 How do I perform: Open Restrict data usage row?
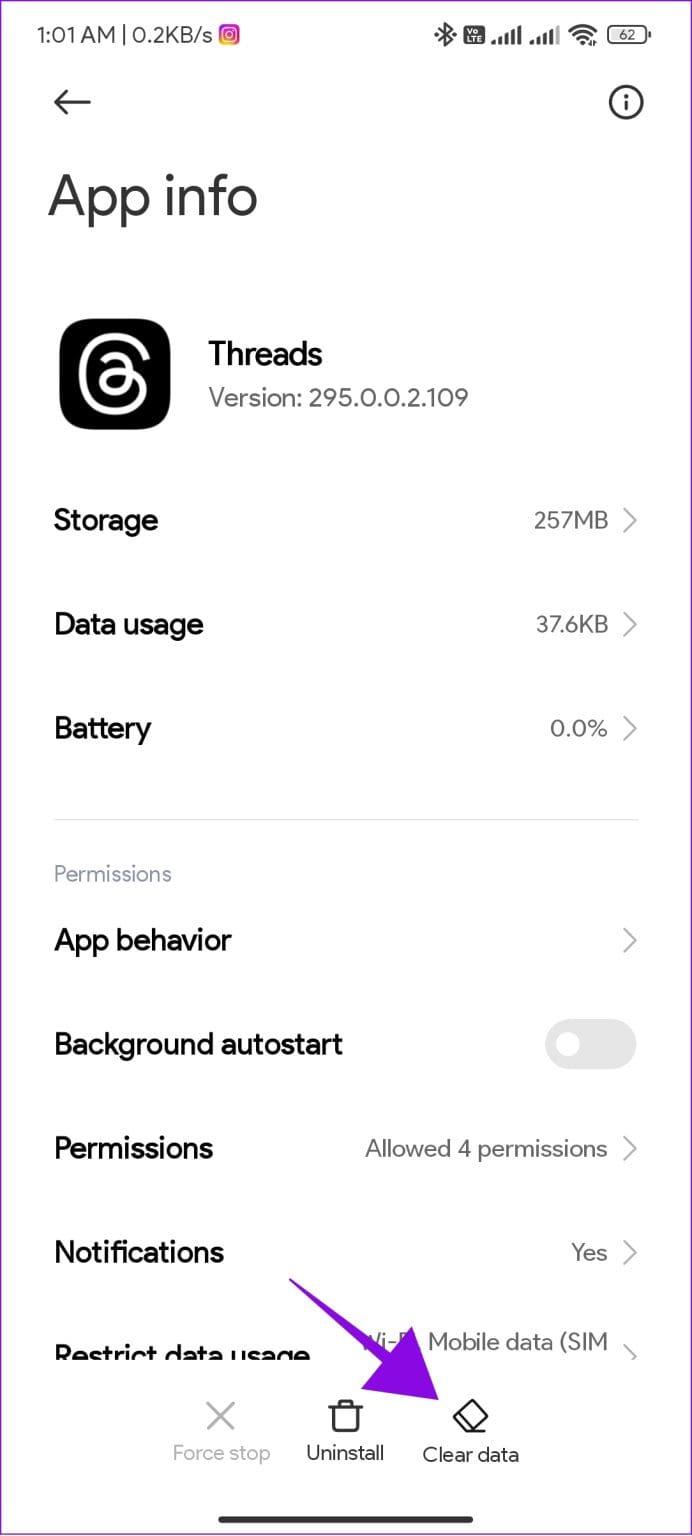pos(345,1350)
